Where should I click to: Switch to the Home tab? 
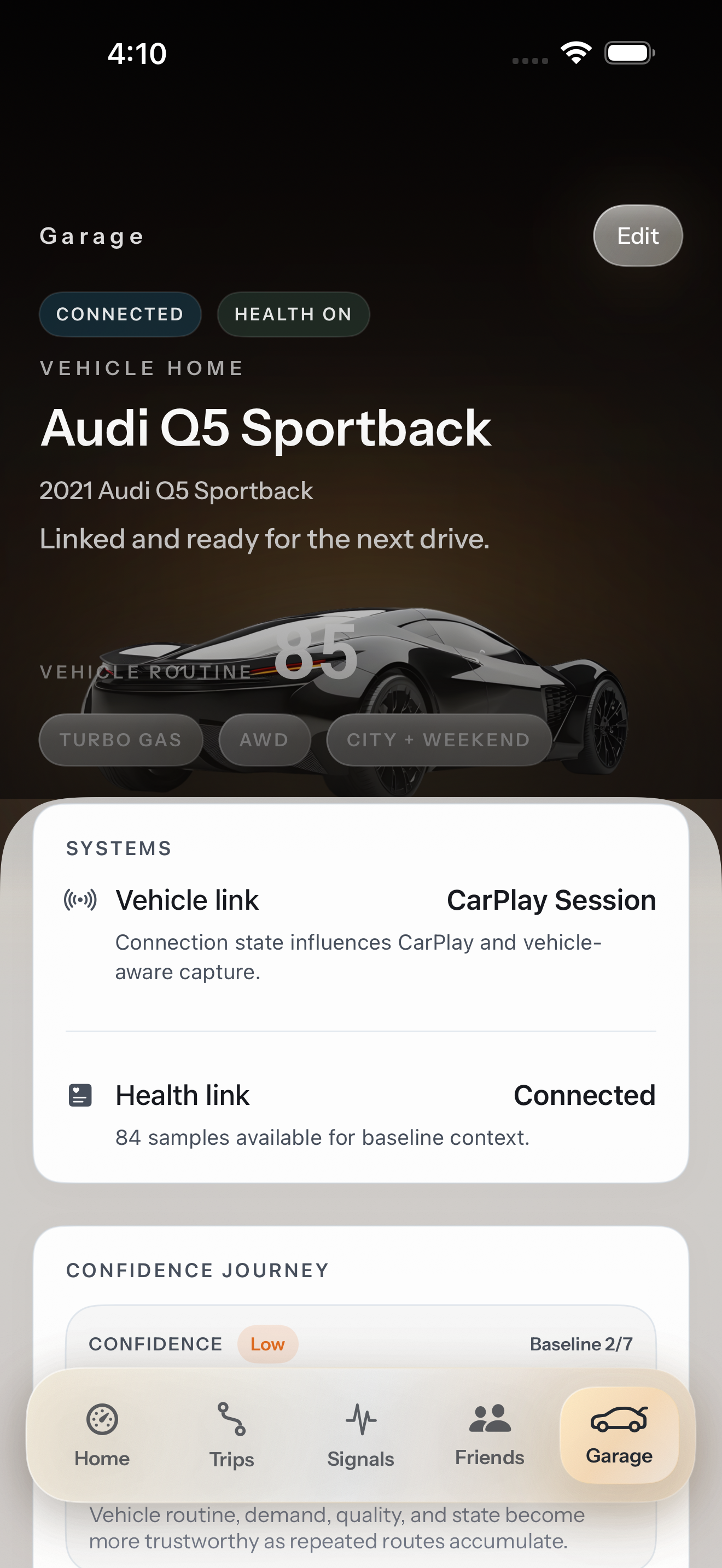coord(102,1435)
